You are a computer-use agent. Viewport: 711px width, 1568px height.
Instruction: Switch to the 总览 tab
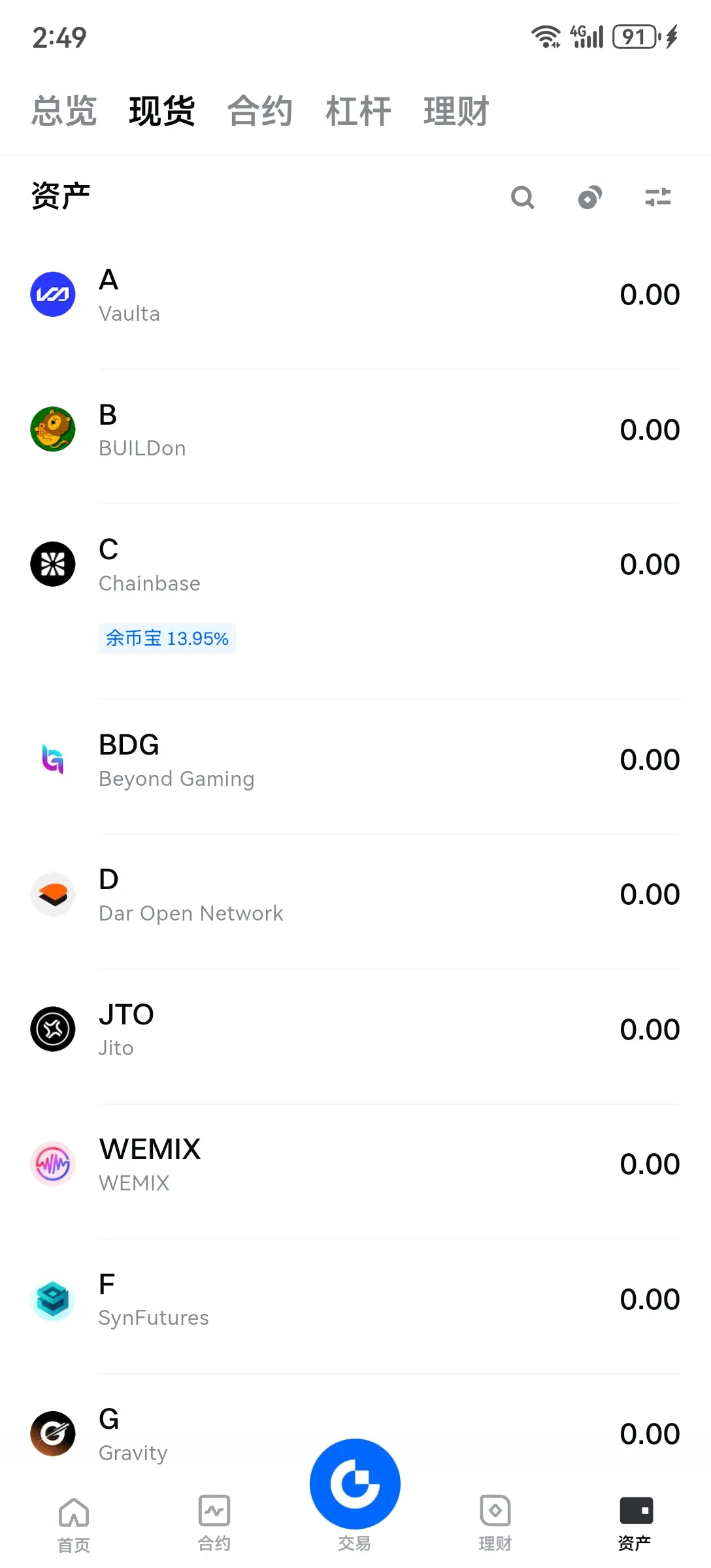[64, 110]
